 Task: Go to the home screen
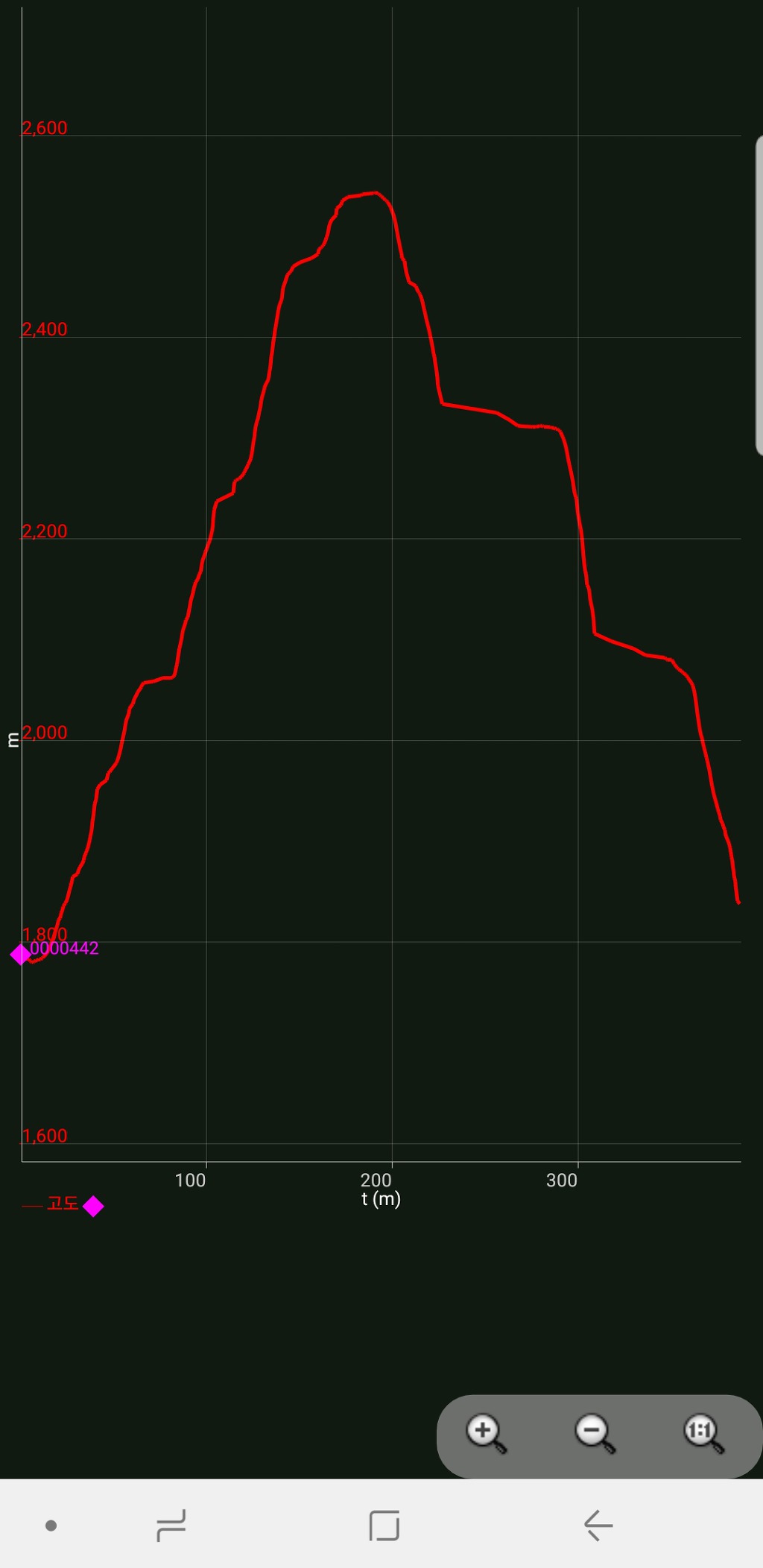click(x=384, y=1525)
